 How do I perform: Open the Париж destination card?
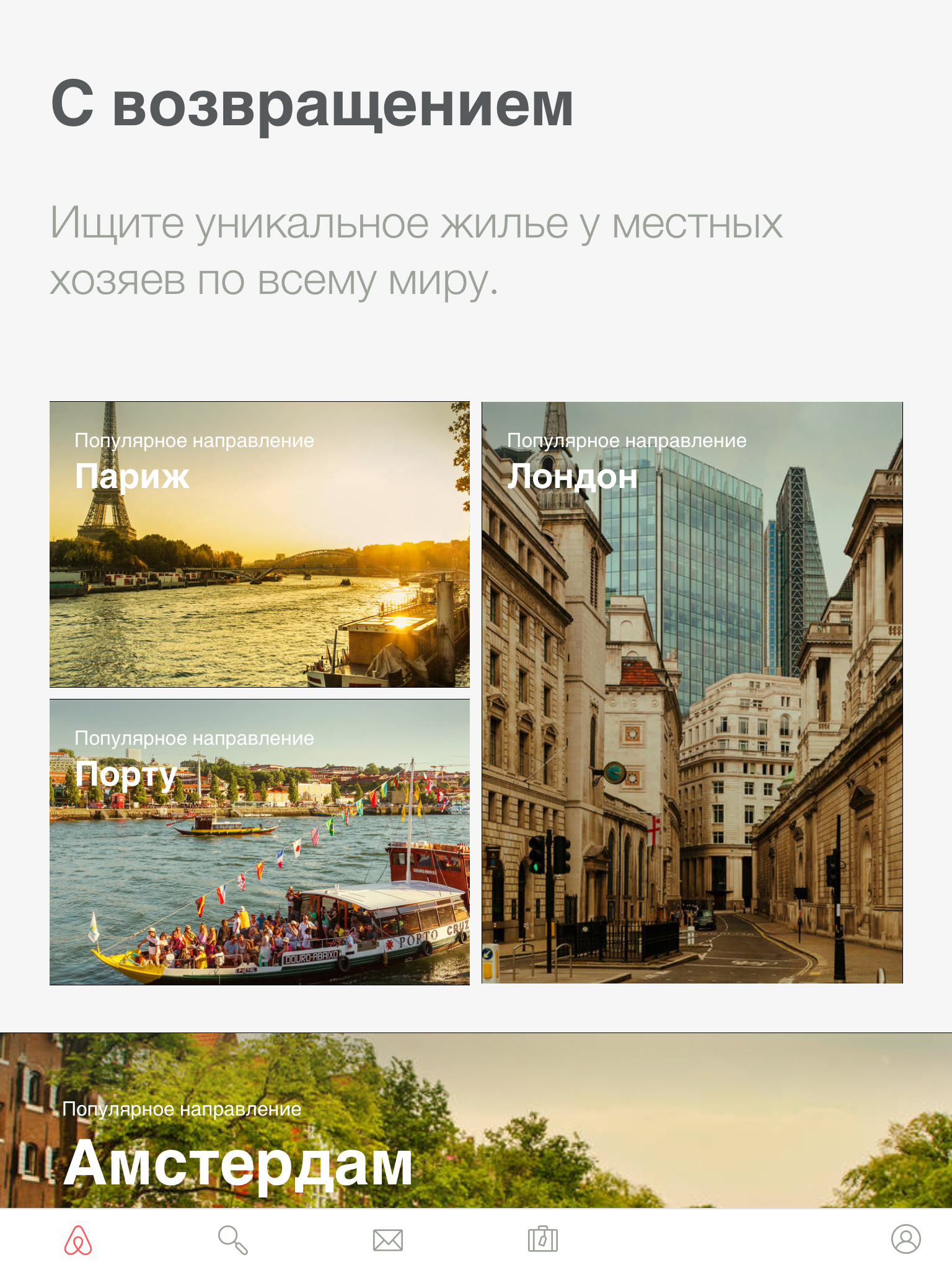pos(259,544)
